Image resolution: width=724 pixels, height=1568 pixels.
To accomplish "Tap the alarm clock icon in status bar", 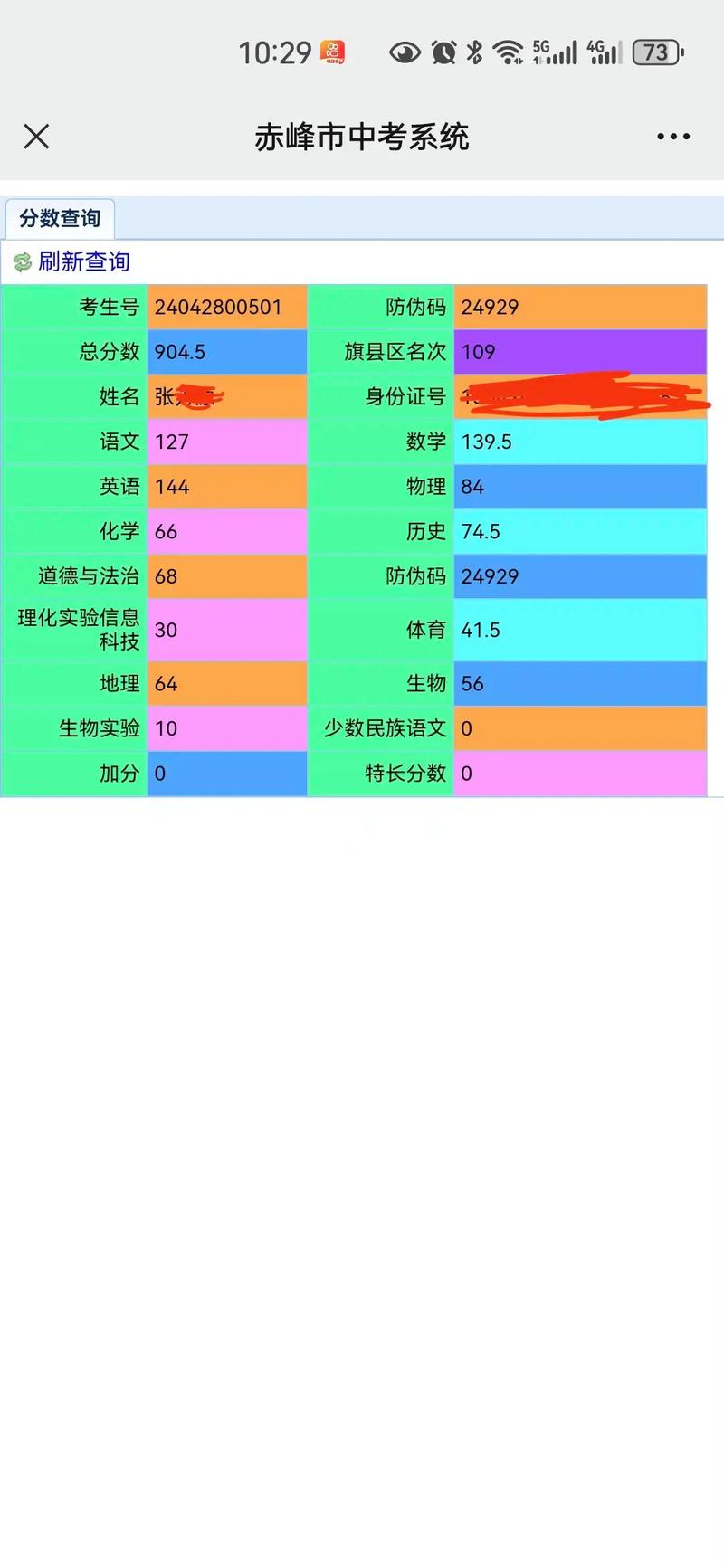I will point(440,52).
